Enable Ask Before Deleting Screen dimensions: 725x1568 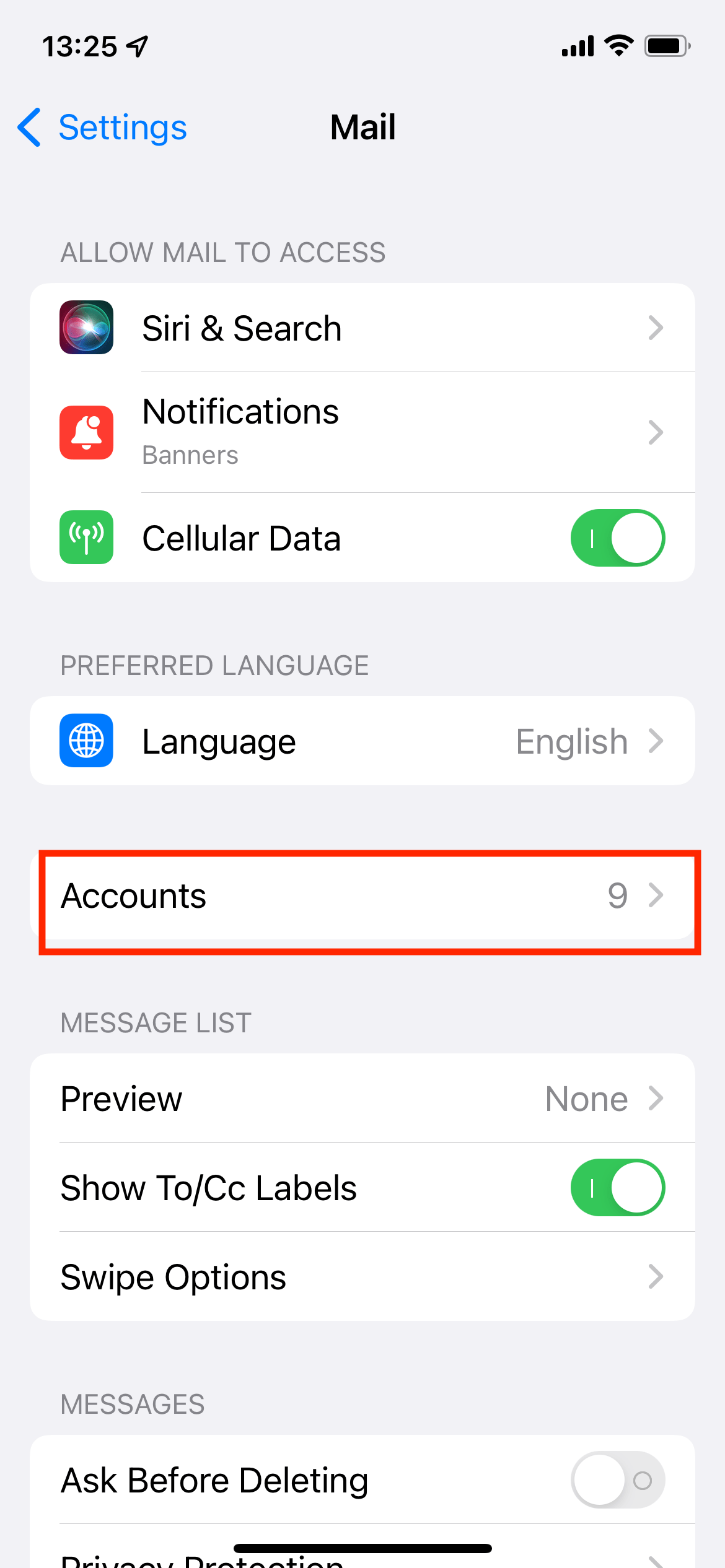point(617,1479)
